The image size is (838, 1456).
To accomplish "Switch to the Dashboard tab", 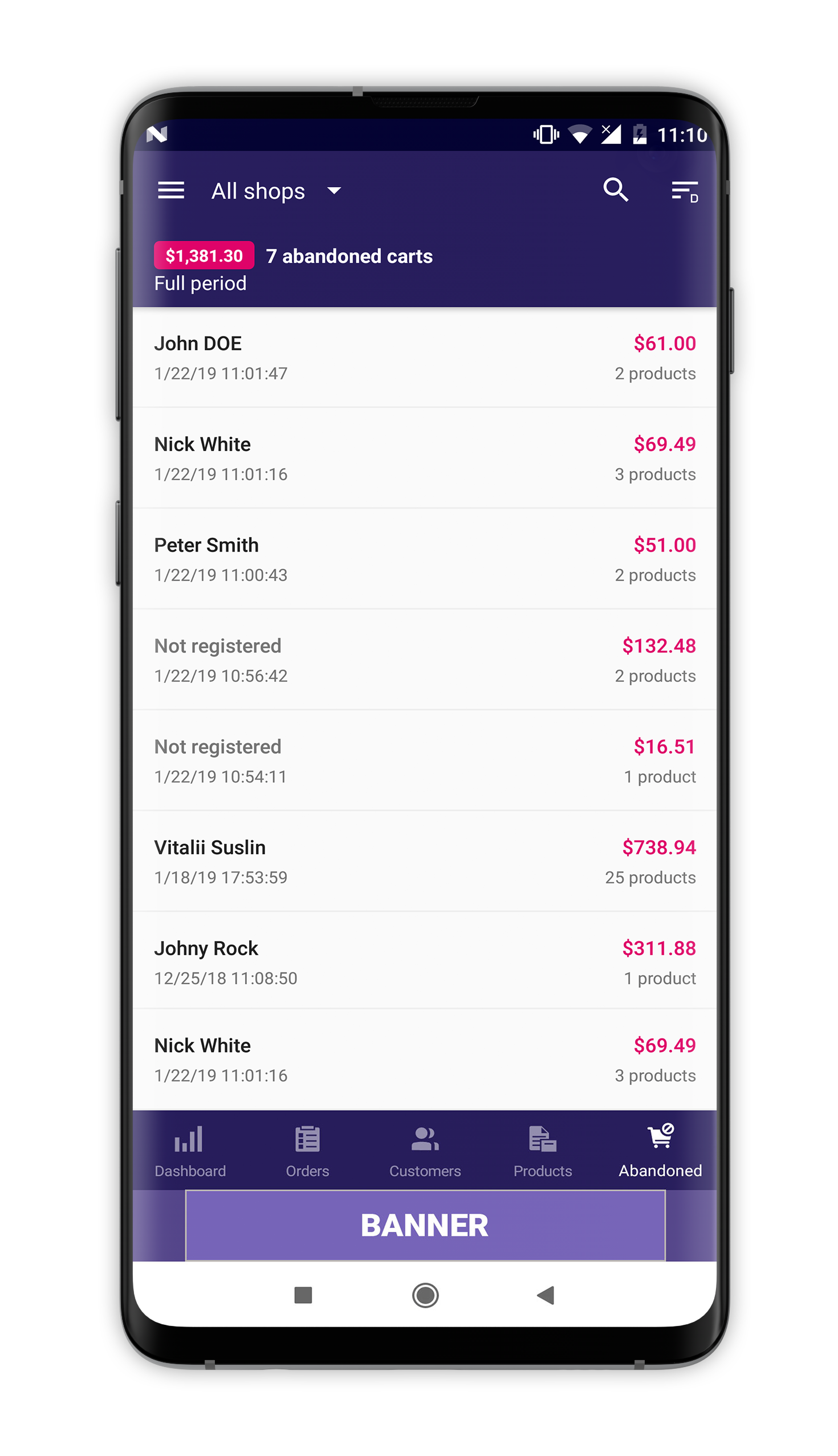I will [190, 1150].
